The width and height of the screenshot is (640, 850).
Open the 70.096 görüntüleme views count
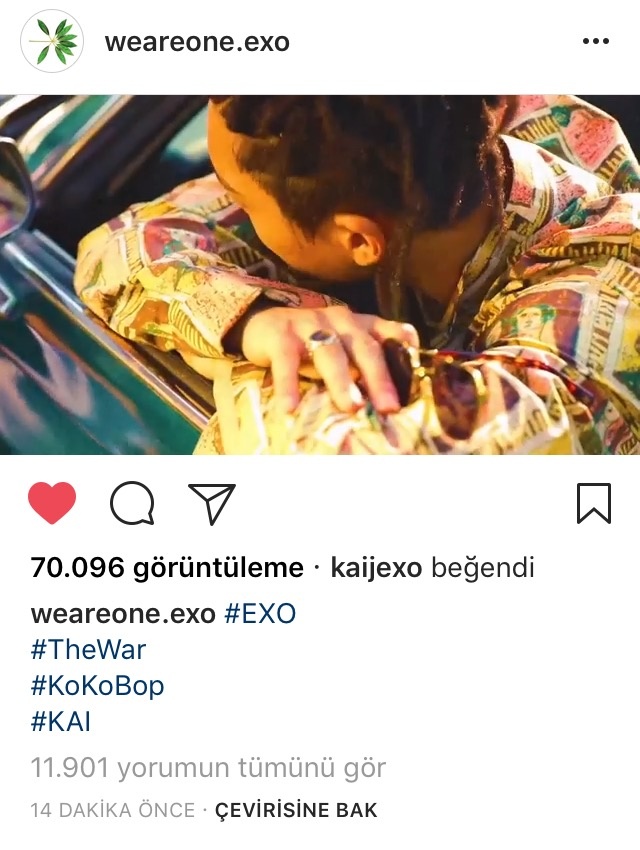167,568
